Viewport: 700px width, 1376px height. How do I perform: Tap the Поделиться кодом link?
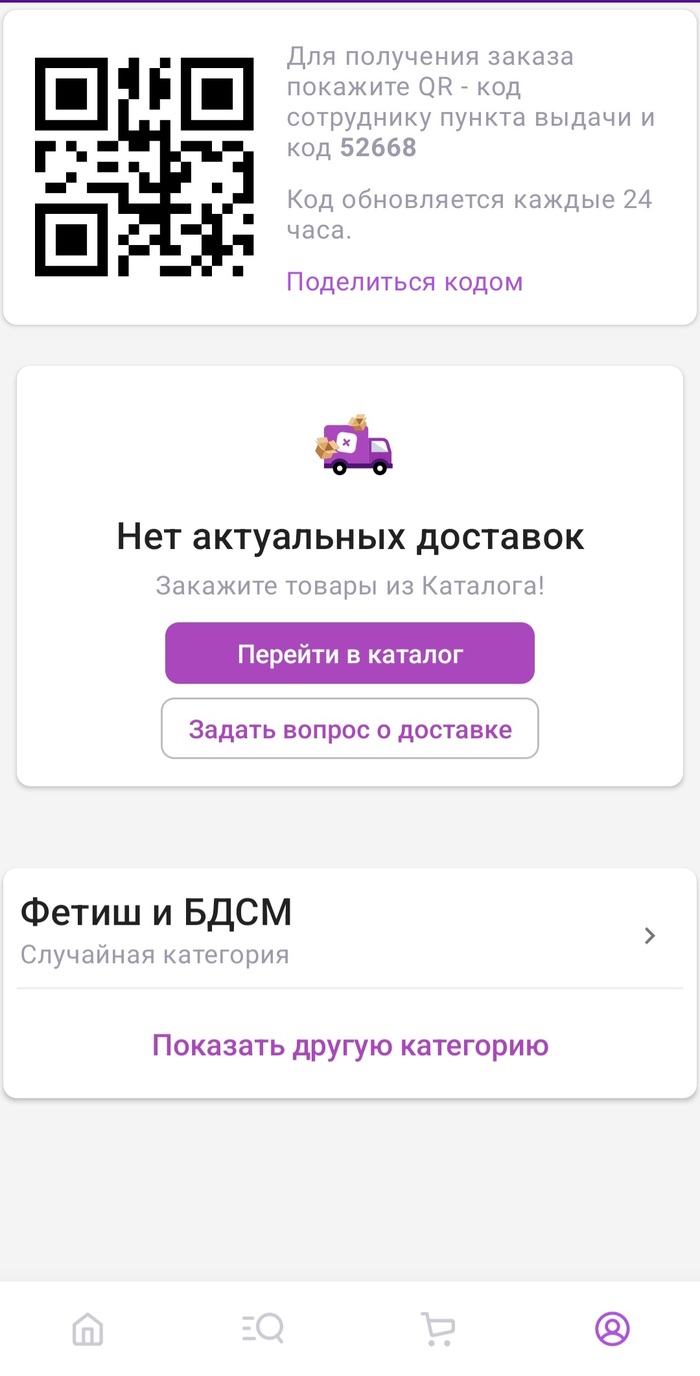point(404,282)
